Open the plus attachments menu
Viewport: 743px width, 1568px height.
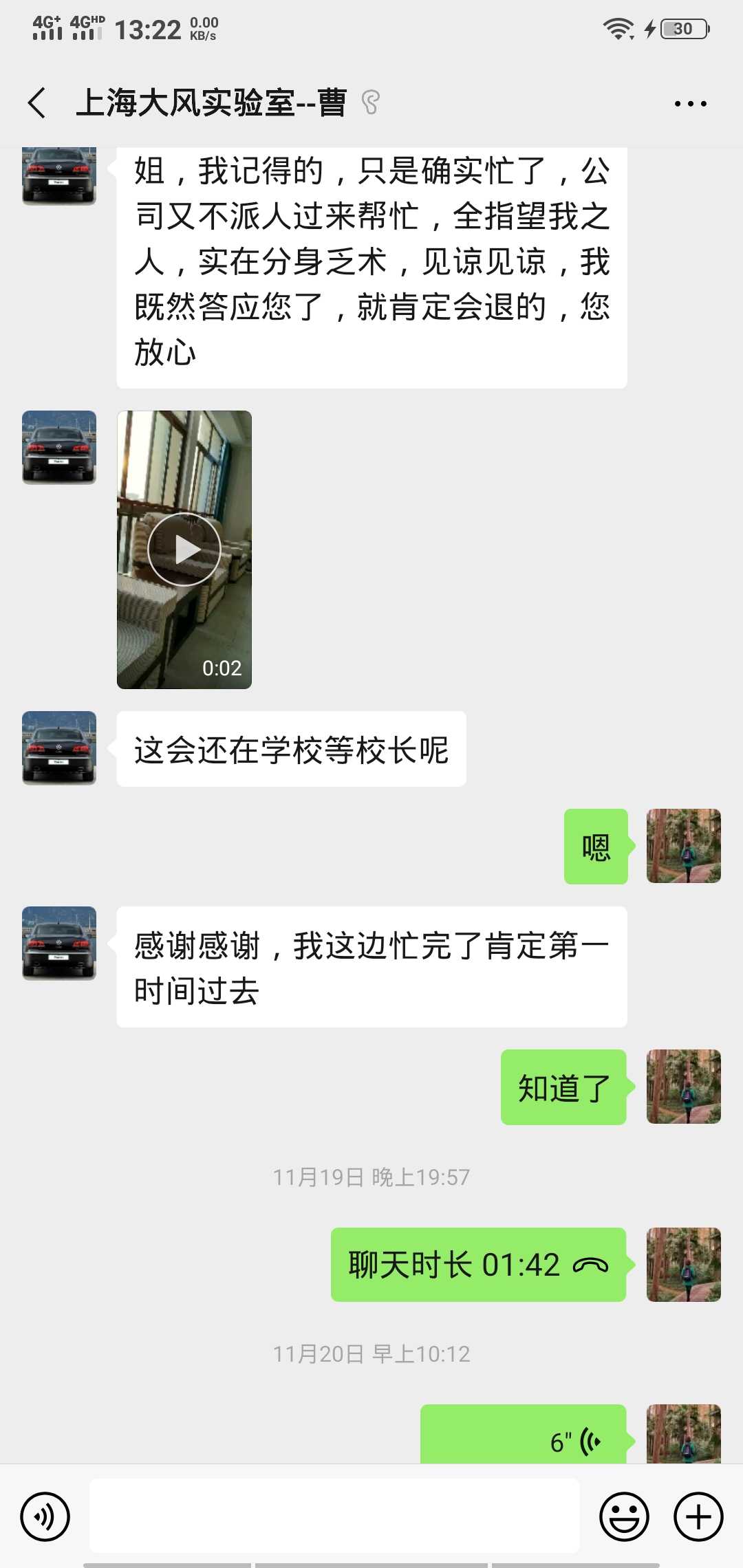(x=698, y=1516)
